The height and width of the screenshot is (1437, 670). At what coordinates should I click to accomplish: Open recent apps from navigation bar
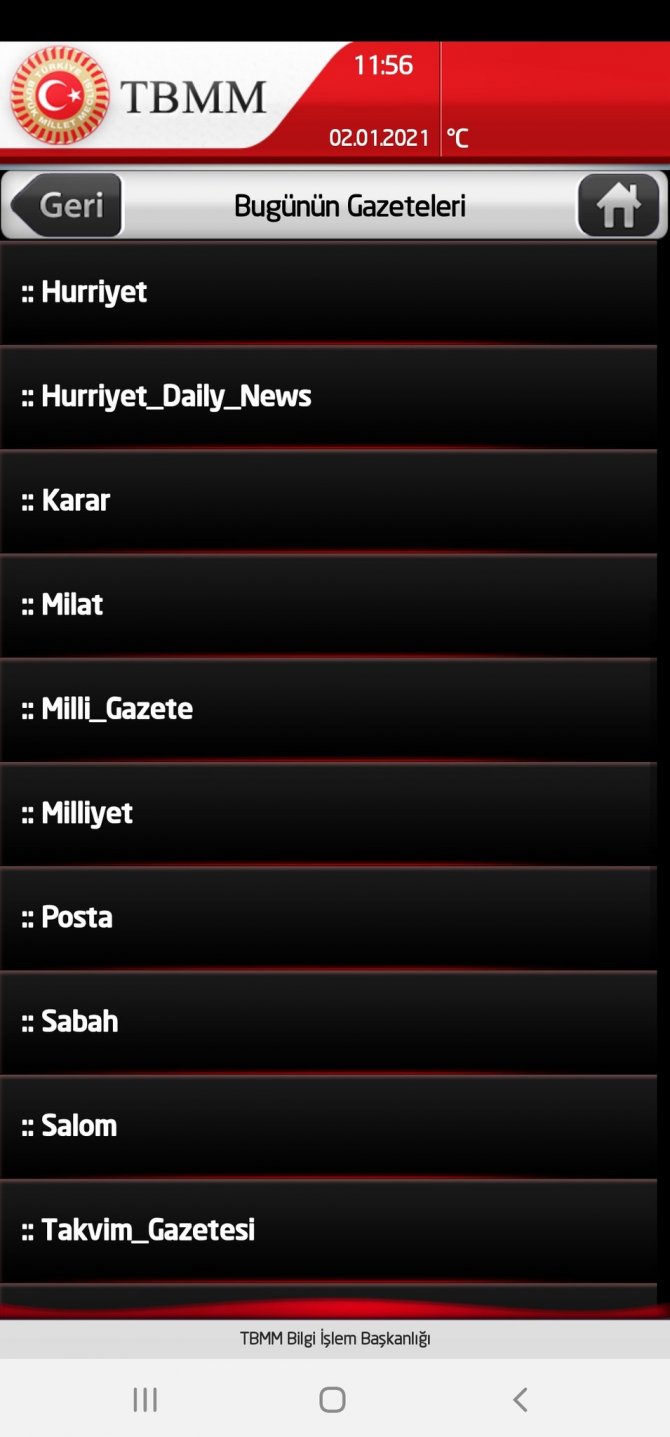[x=145, y=1399]
